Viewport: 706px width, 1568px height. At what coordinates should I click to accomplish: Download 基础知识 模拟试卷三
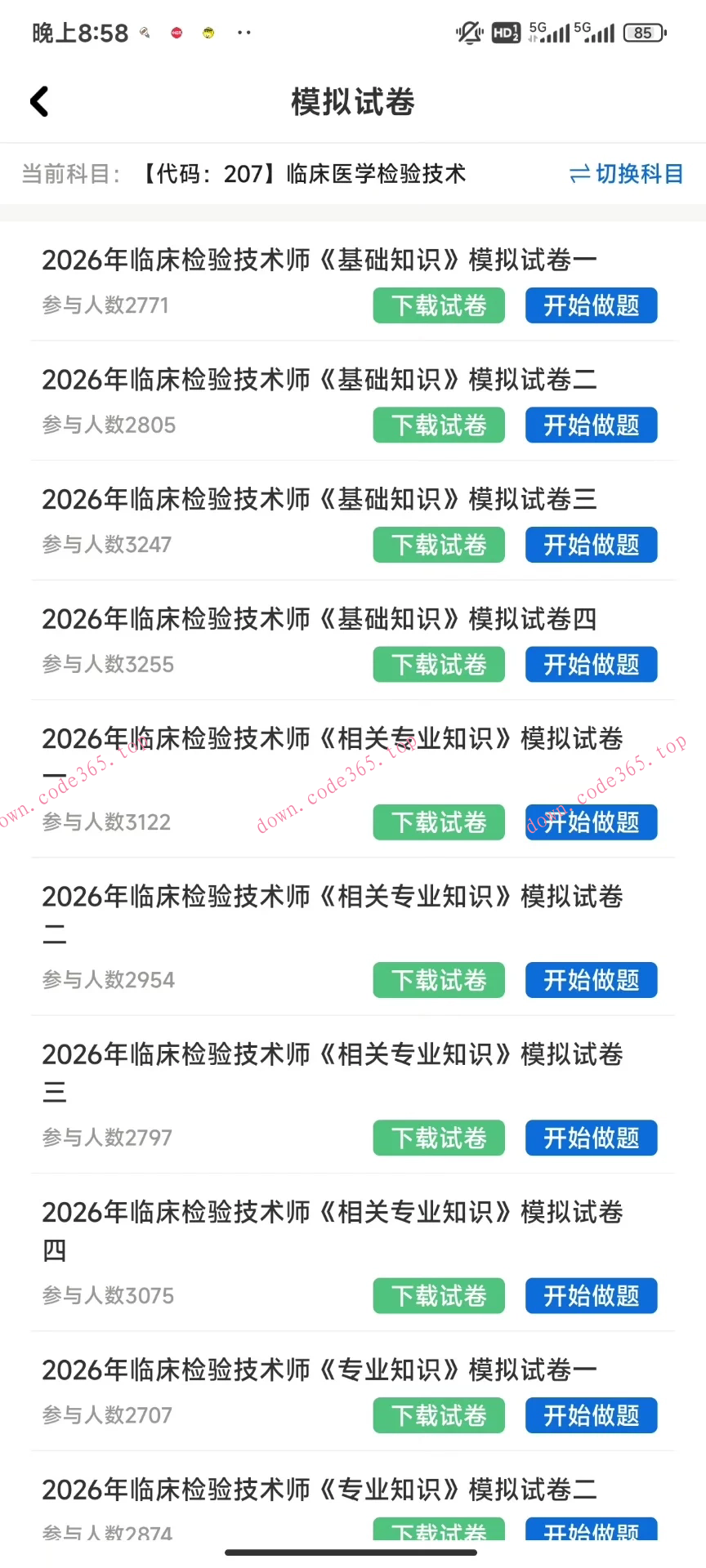coord(438,545)
